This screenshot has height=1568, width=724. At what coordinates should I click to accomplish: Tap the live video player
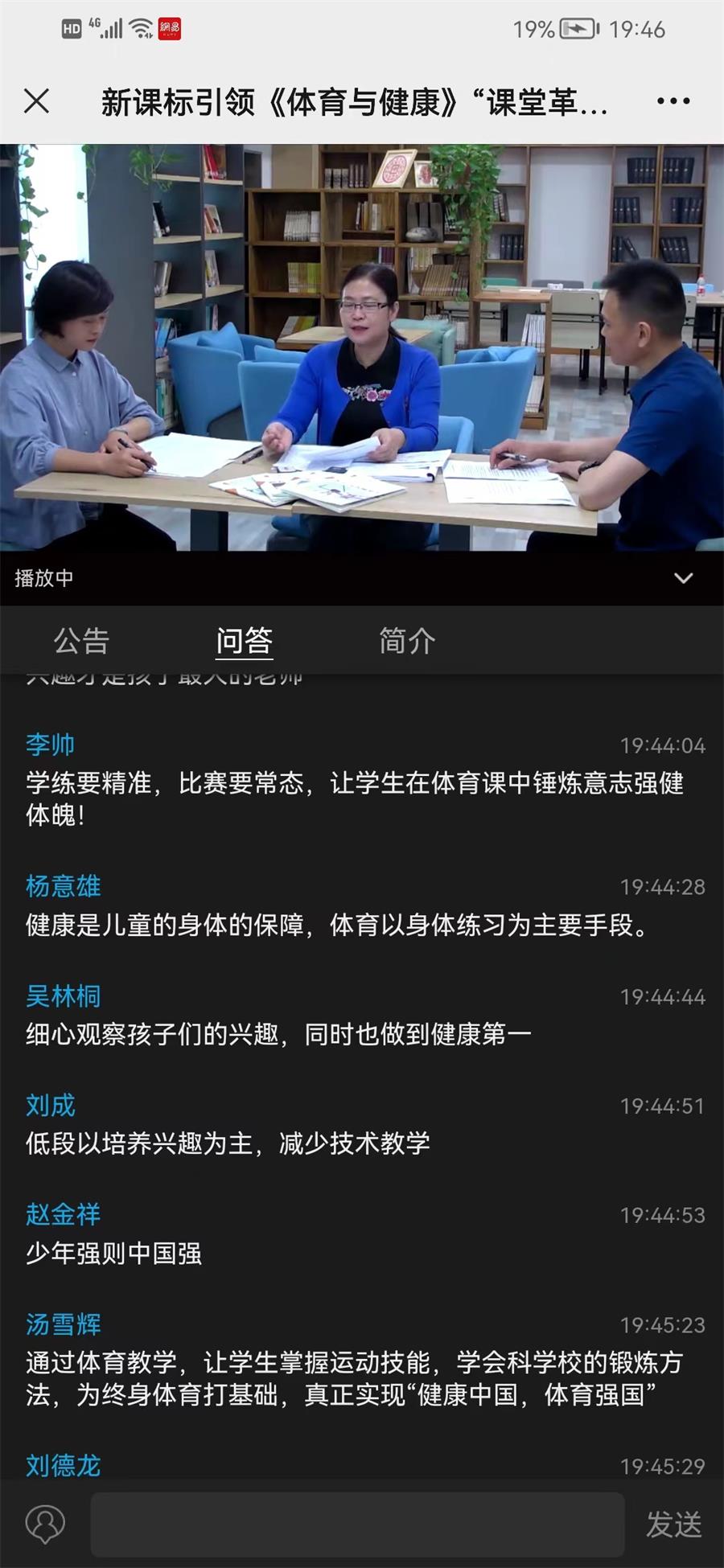pyautogui.click(x=362, y=347)
